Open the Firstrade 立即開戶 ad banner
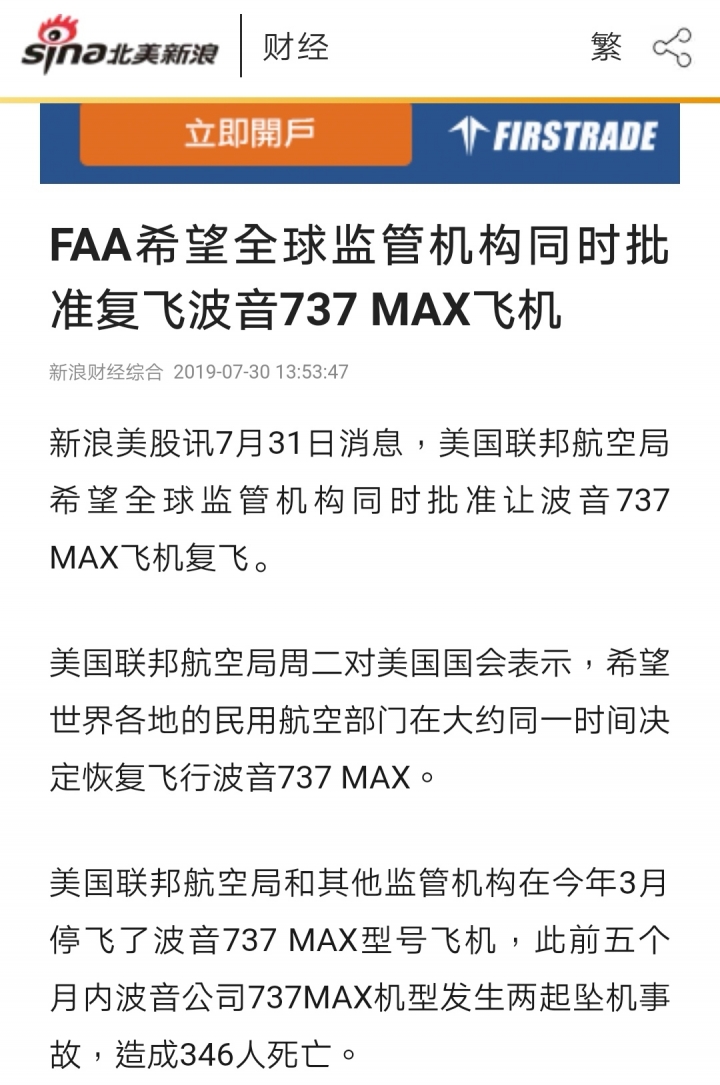The image size is (720, 1085). pyautogui.click(x=246, y=135)
